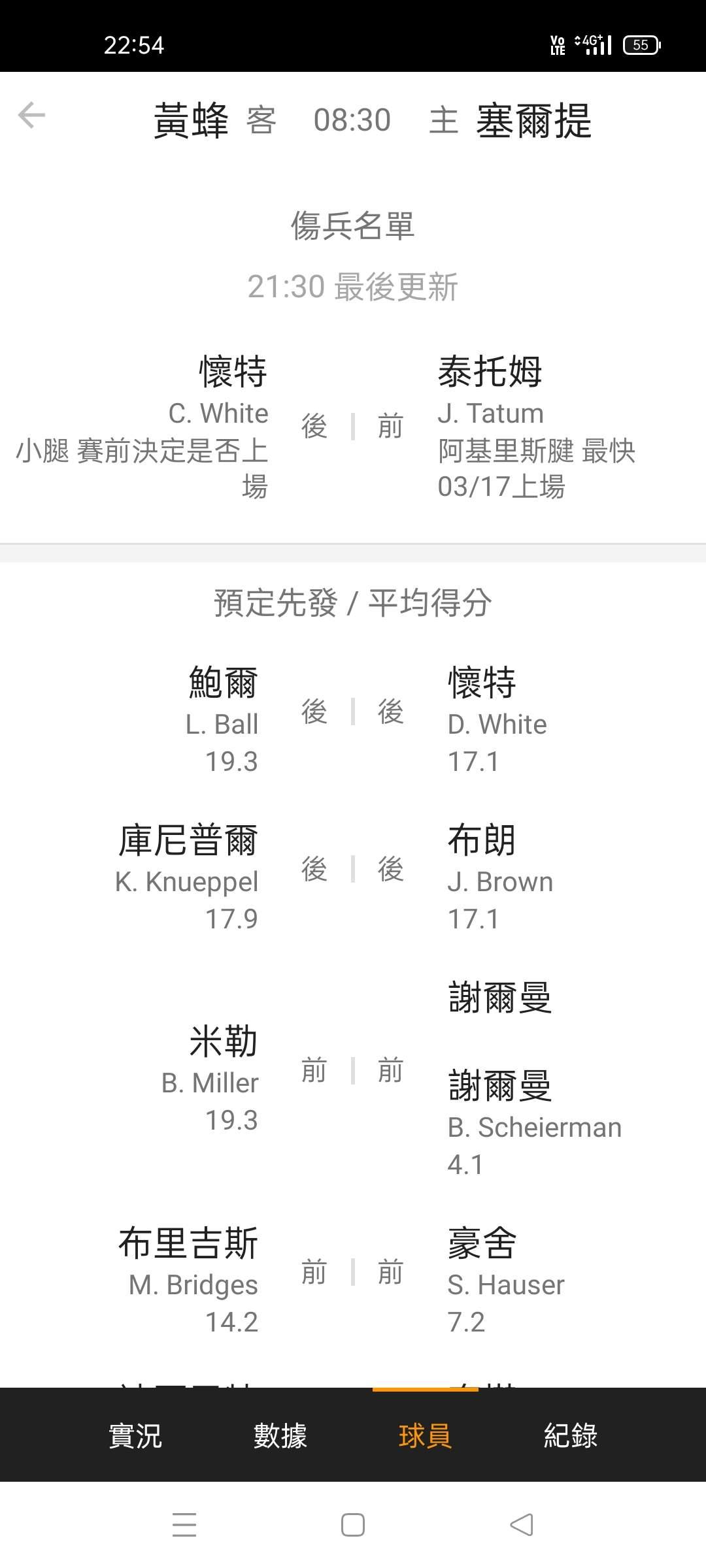Open recent apps from the navigation bar

[x=184, y=1525]
